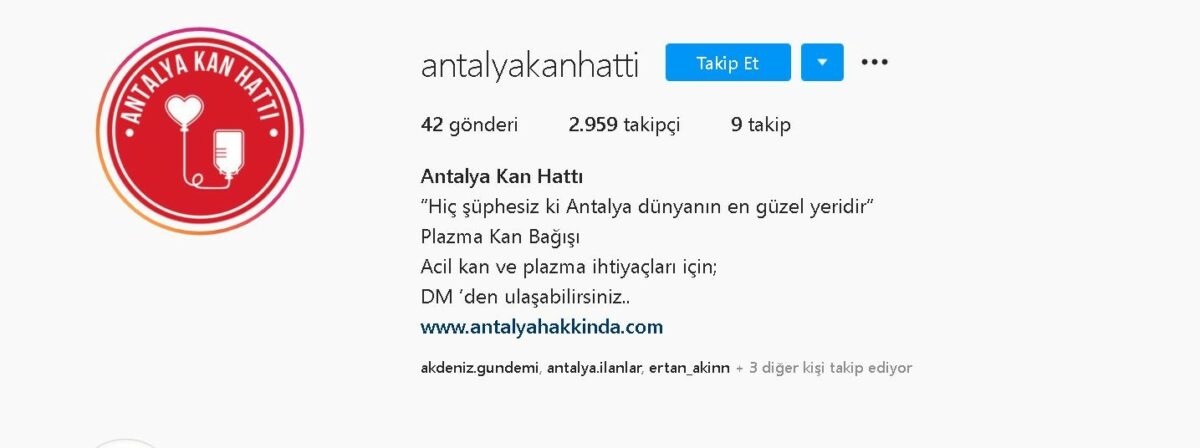View the antalyakanhatti profile picture story
The image size is (1200, 448).
(200, 131)
